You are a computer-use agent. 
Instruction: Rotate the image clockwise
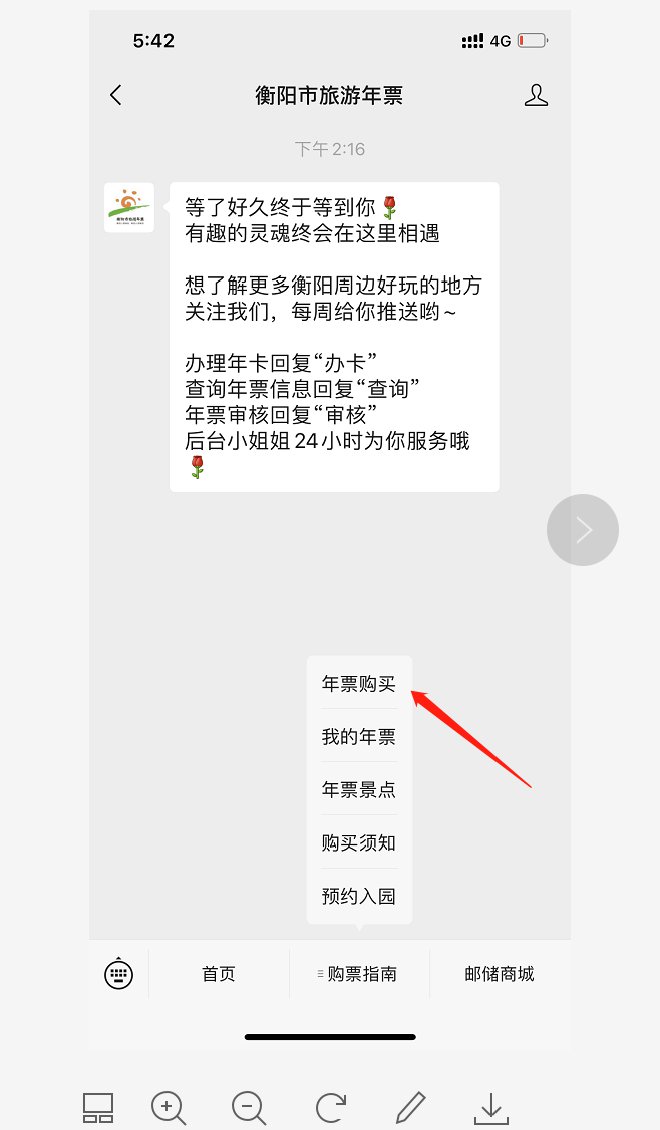tap(330, 1107)
